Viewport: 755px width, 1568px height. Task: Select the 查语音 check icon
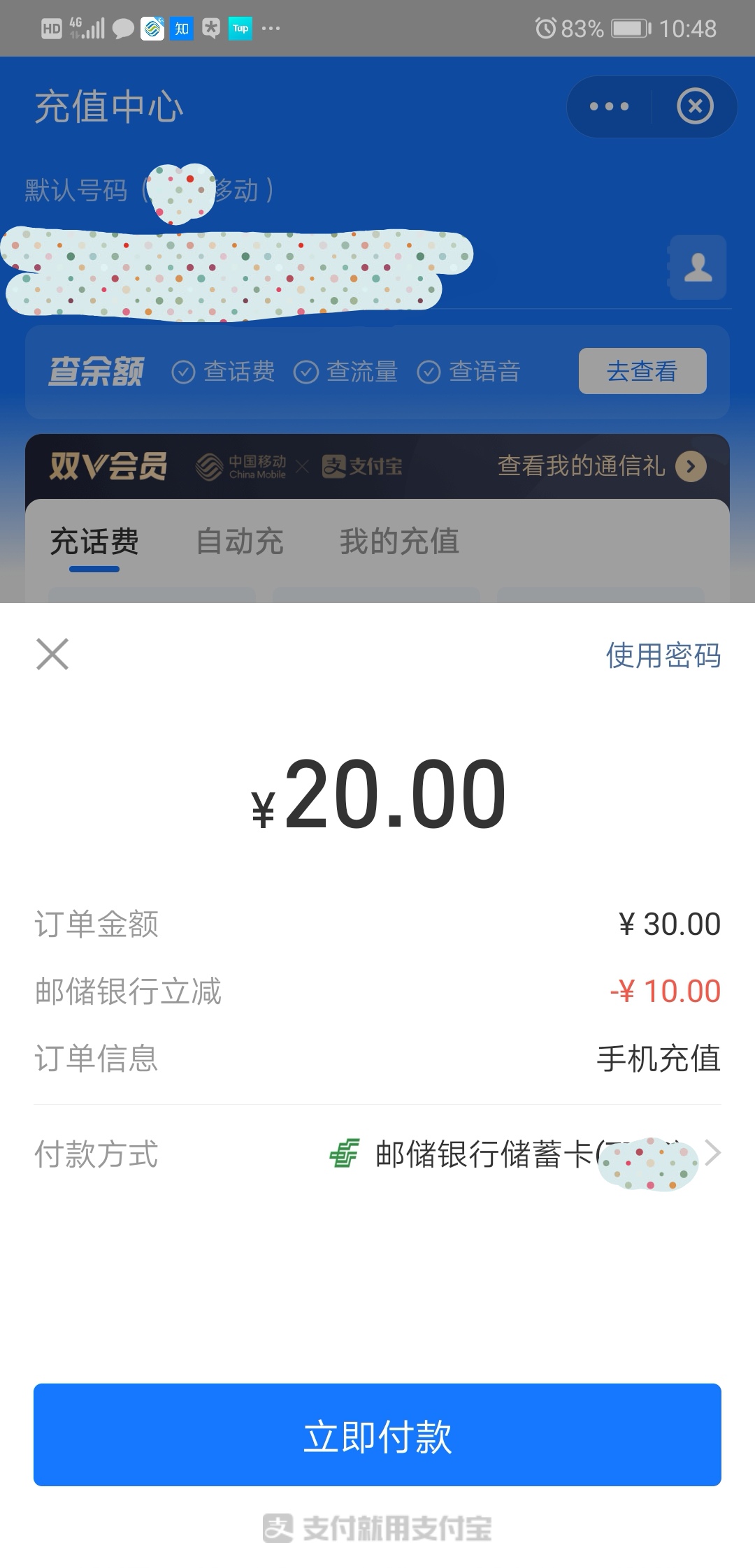coord(429,371)
